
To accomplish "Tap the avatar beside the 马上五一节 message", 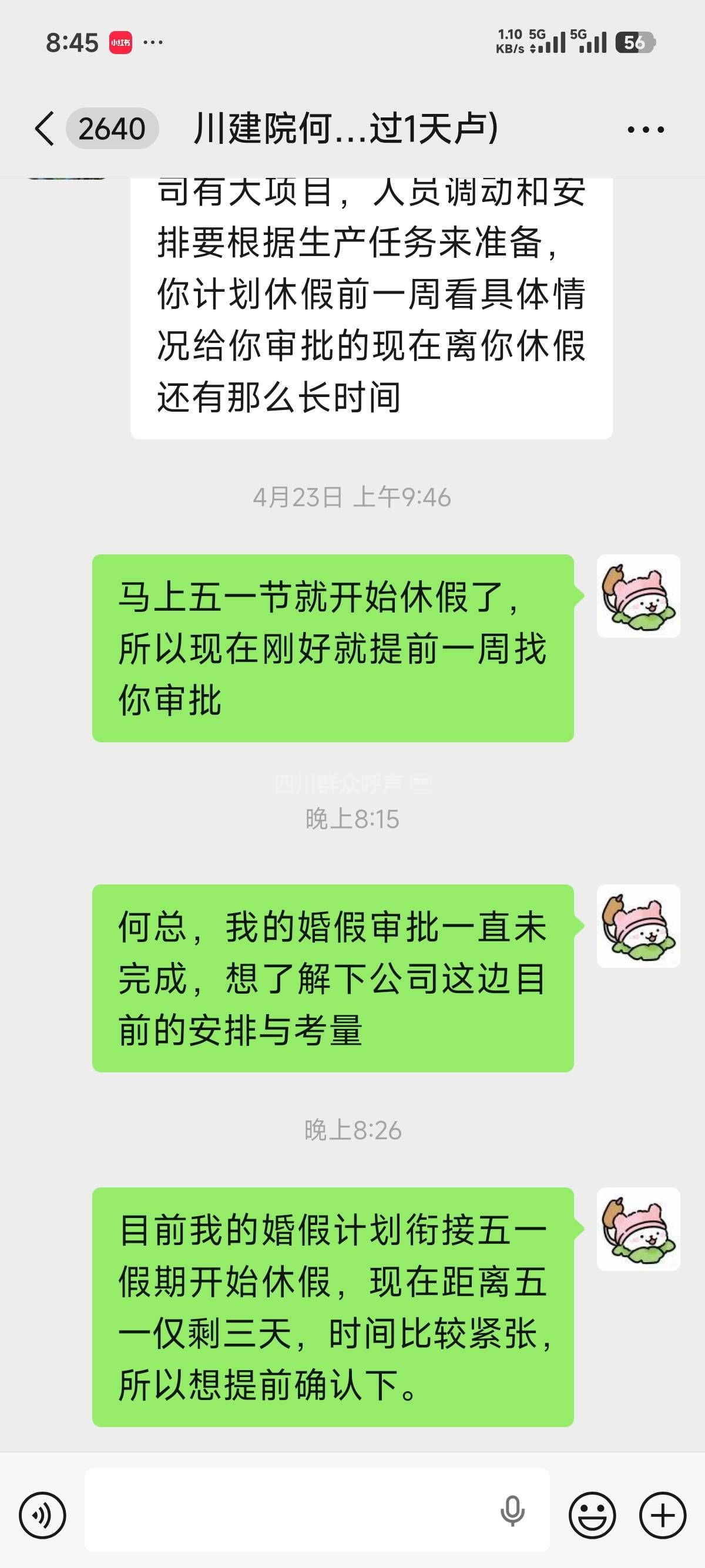I will coord(638,596).
